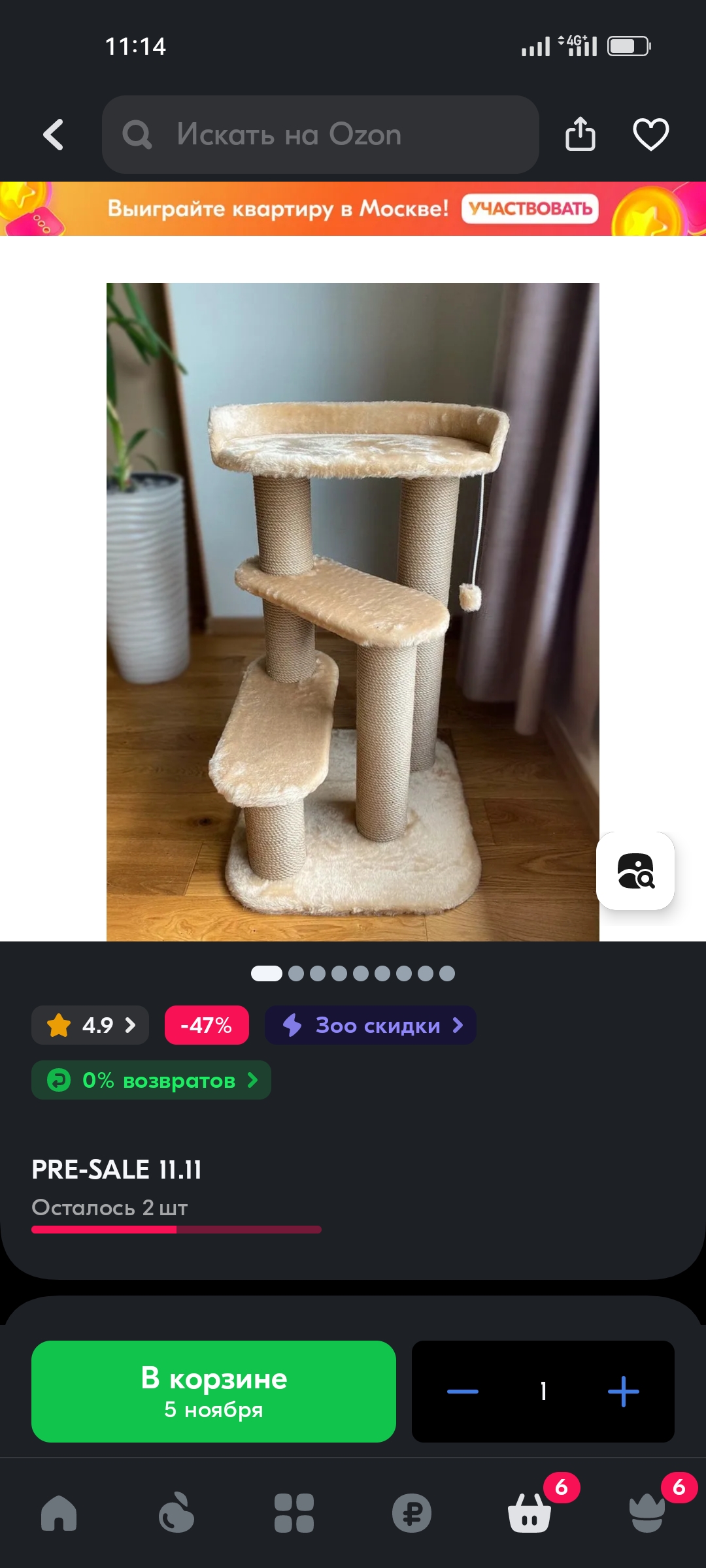Open the 4.9 rating reviews
The image size is (706, 1568).
[90, 1025]
